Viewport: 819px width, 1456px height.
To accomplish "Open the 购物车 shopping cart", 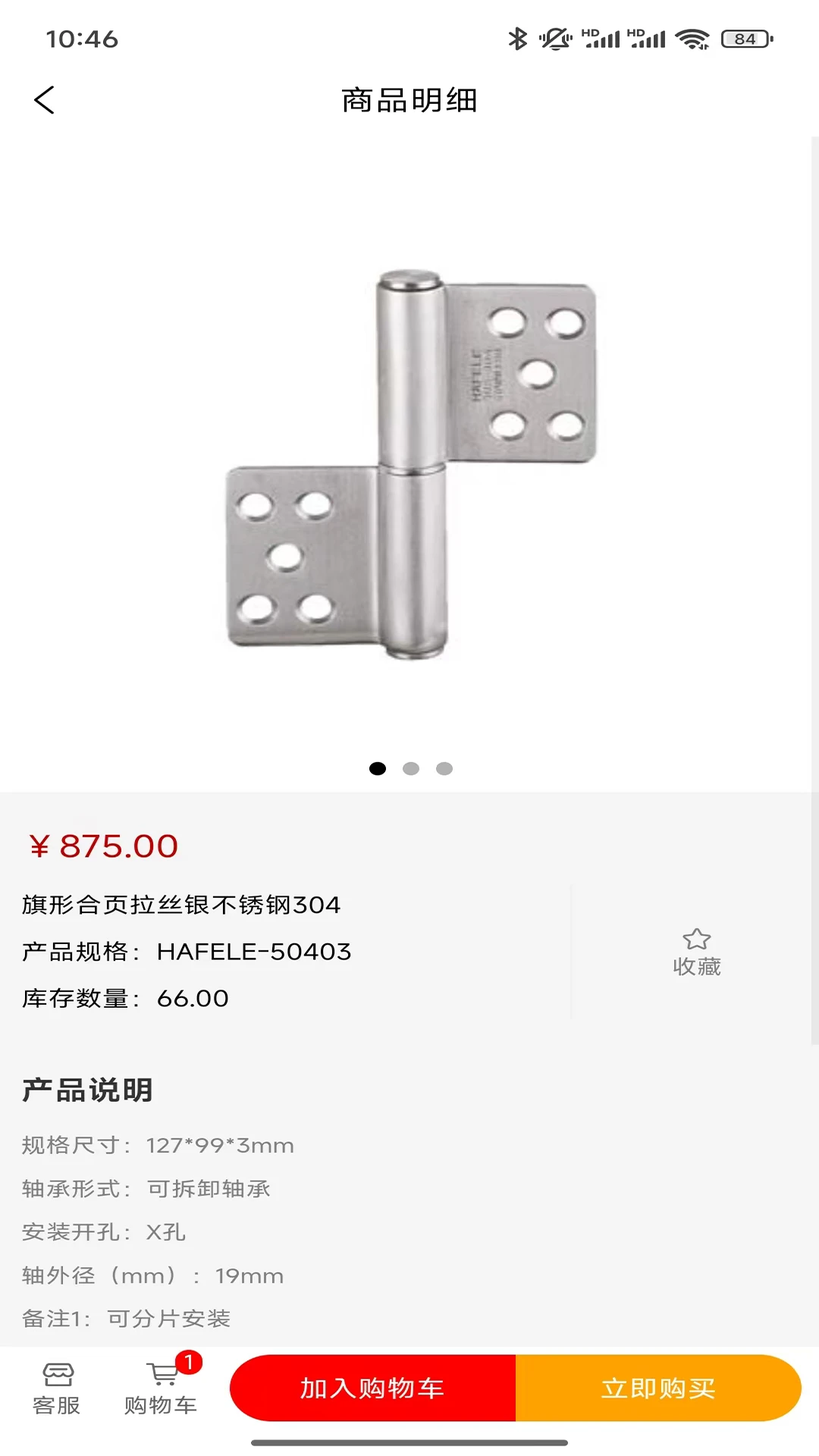I will coord(162,1389).
